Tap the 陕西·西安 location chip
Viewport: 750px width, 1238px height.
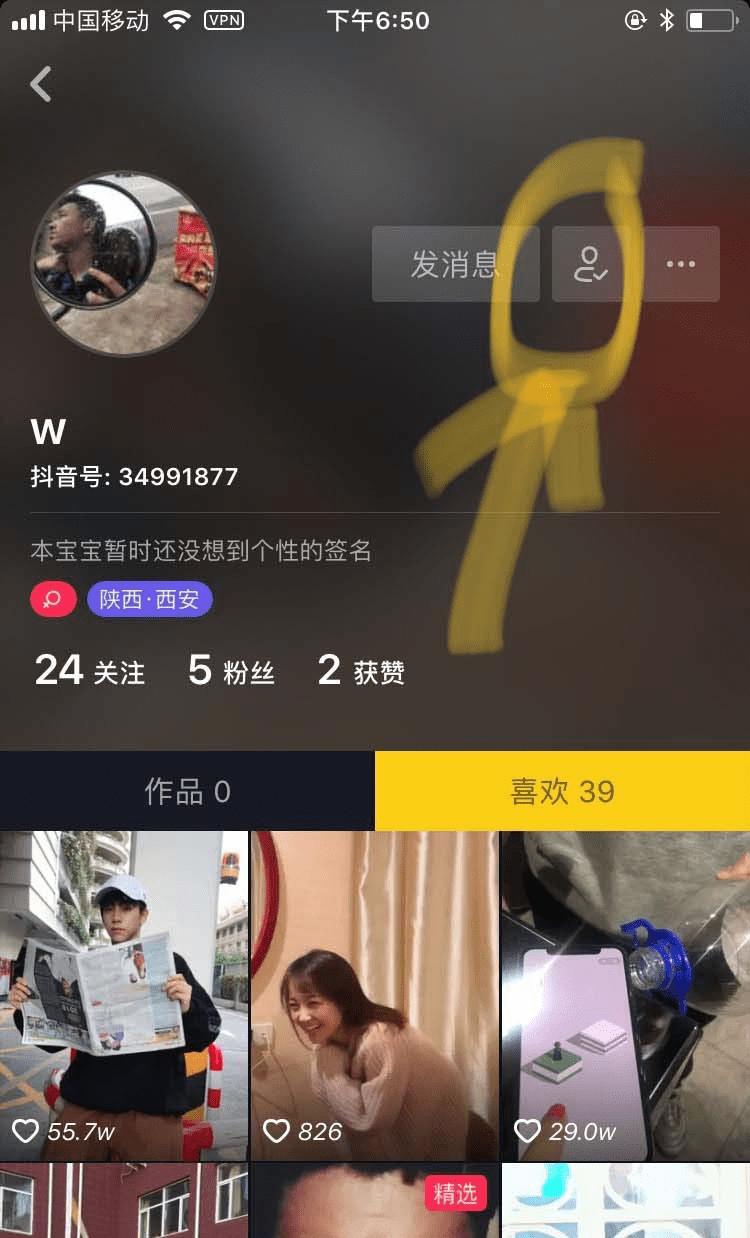(x=150, y=600)
